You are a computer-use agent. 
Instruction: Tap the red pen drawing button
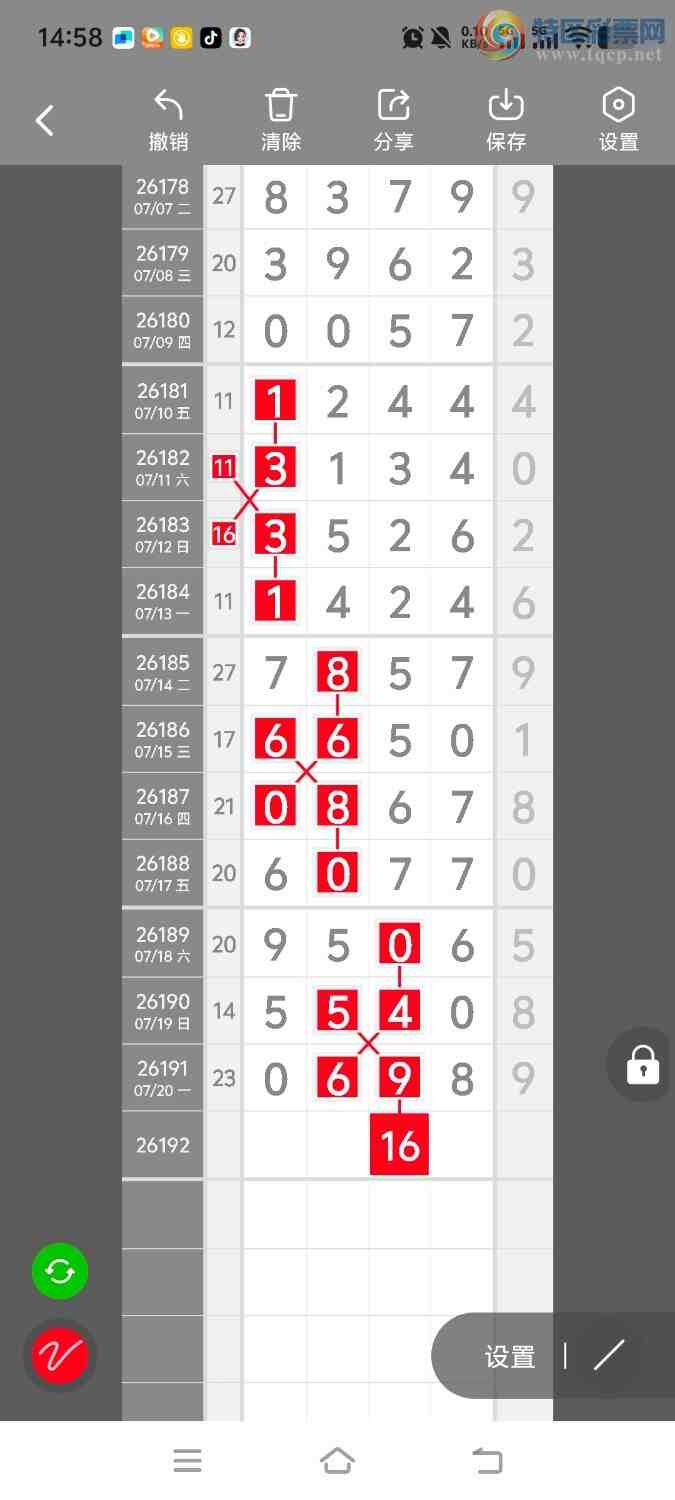(60, 1356)
